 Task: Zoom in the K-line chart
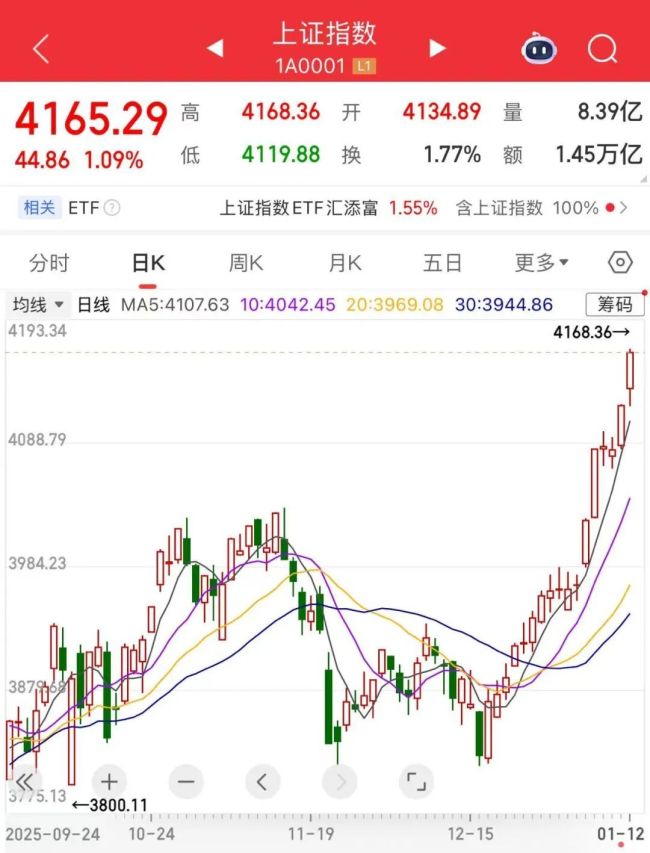[110, 781]
